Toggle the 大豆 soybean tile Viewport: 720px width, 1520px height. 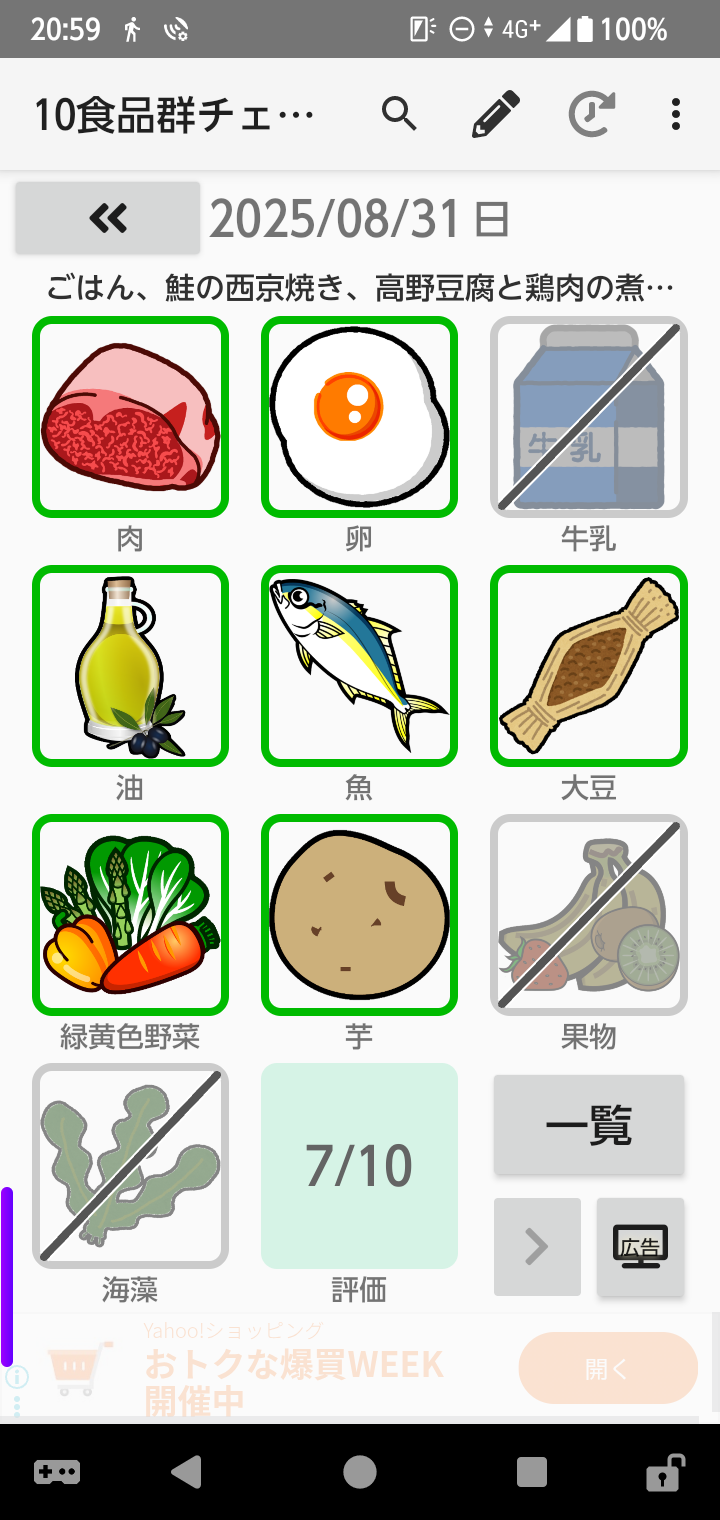(x=589, y=666)
